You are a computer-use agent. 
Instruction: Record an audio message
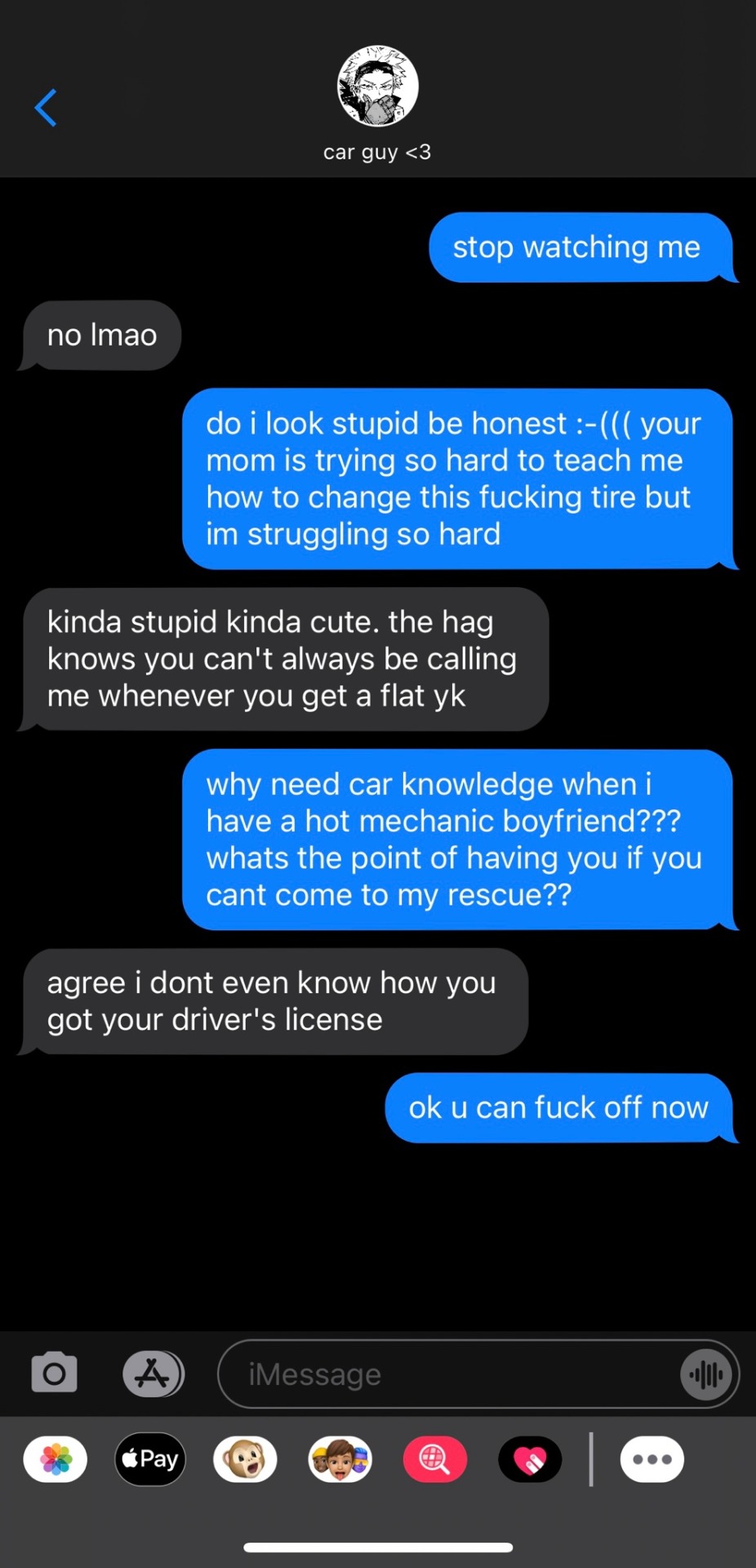705,1374
